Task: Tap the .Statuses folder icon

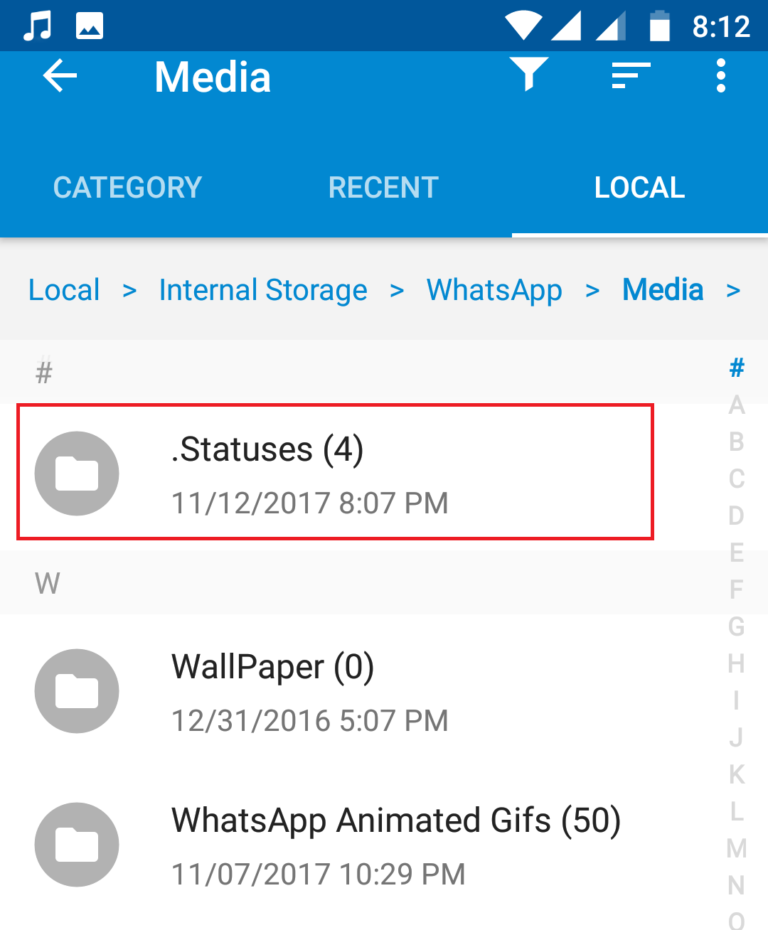Action: pos(77,473)
